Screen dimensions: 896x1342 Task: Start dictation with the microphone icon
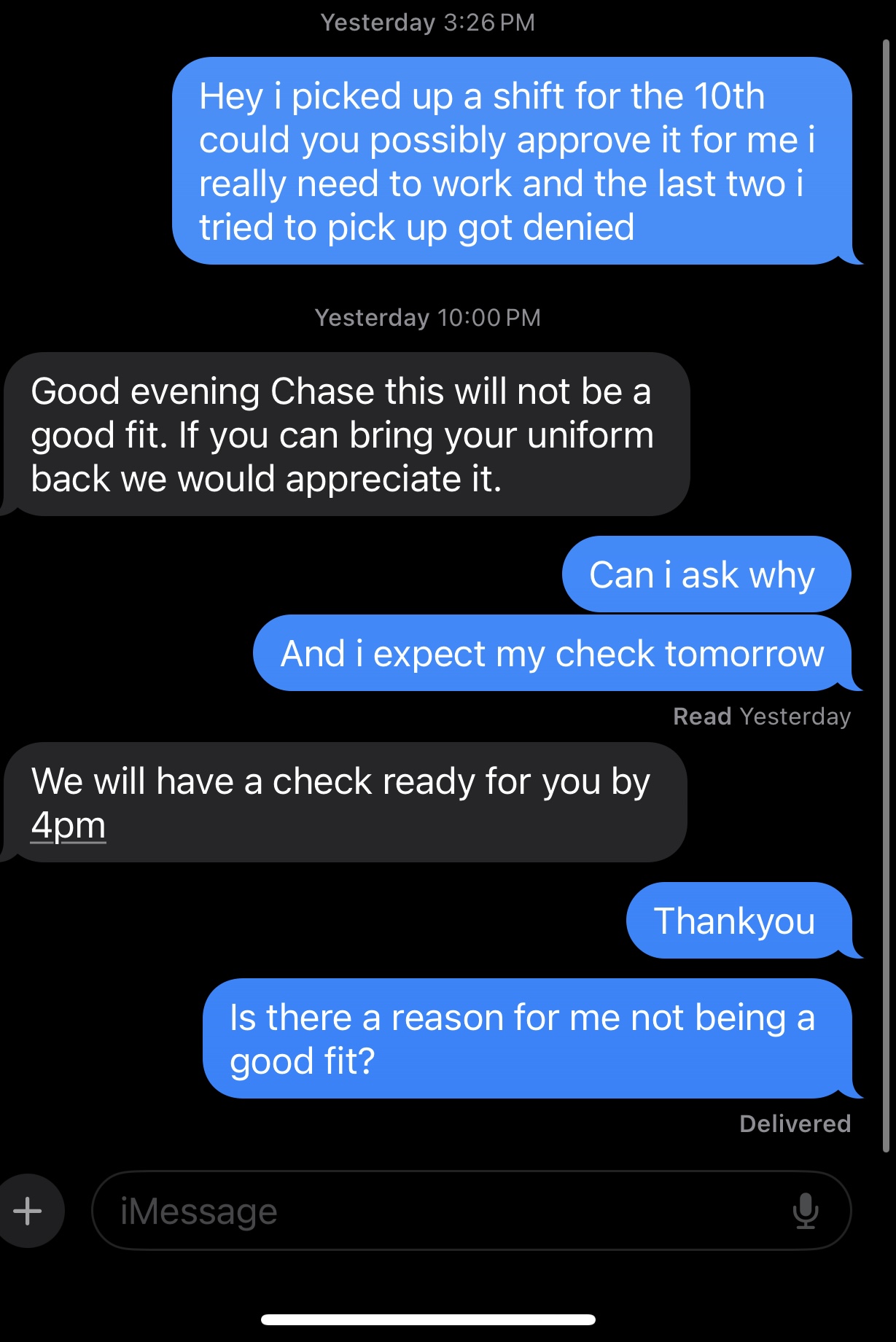pyautogui.click(x=805, y=1211)
